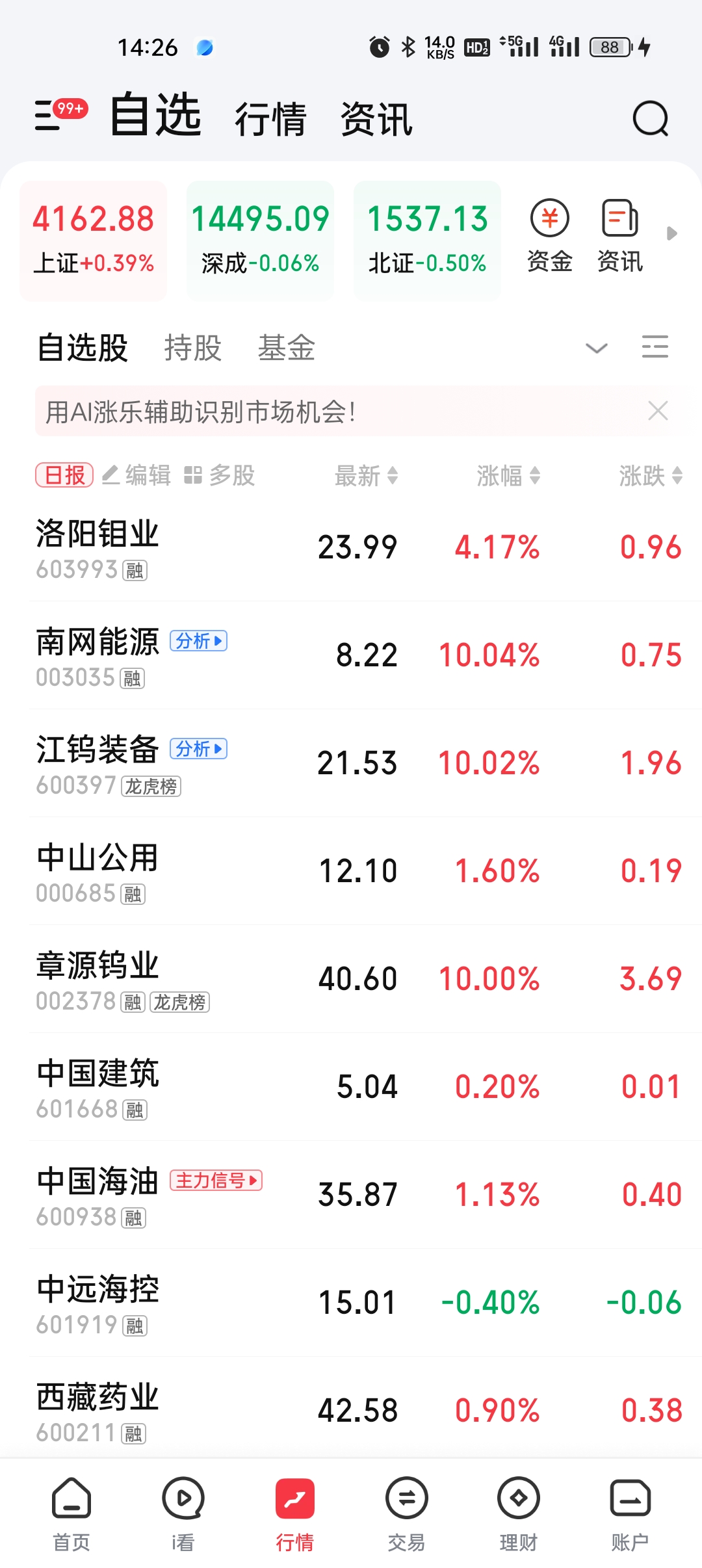702x1568 pixels.
Task: Switch to the 资讯 top tab
Action: [376, 119]
